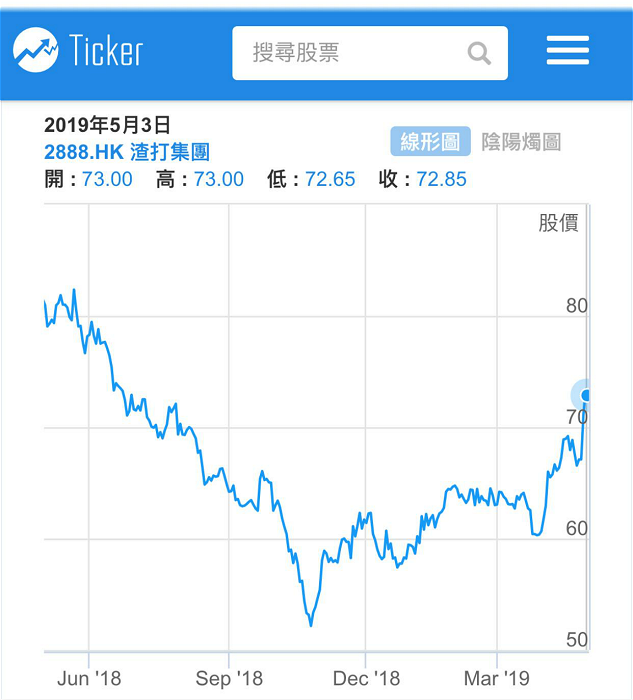Open the hamburger menu
This screenshot has height=700, width=633.
pyautogui.click(x=568, y=50)
